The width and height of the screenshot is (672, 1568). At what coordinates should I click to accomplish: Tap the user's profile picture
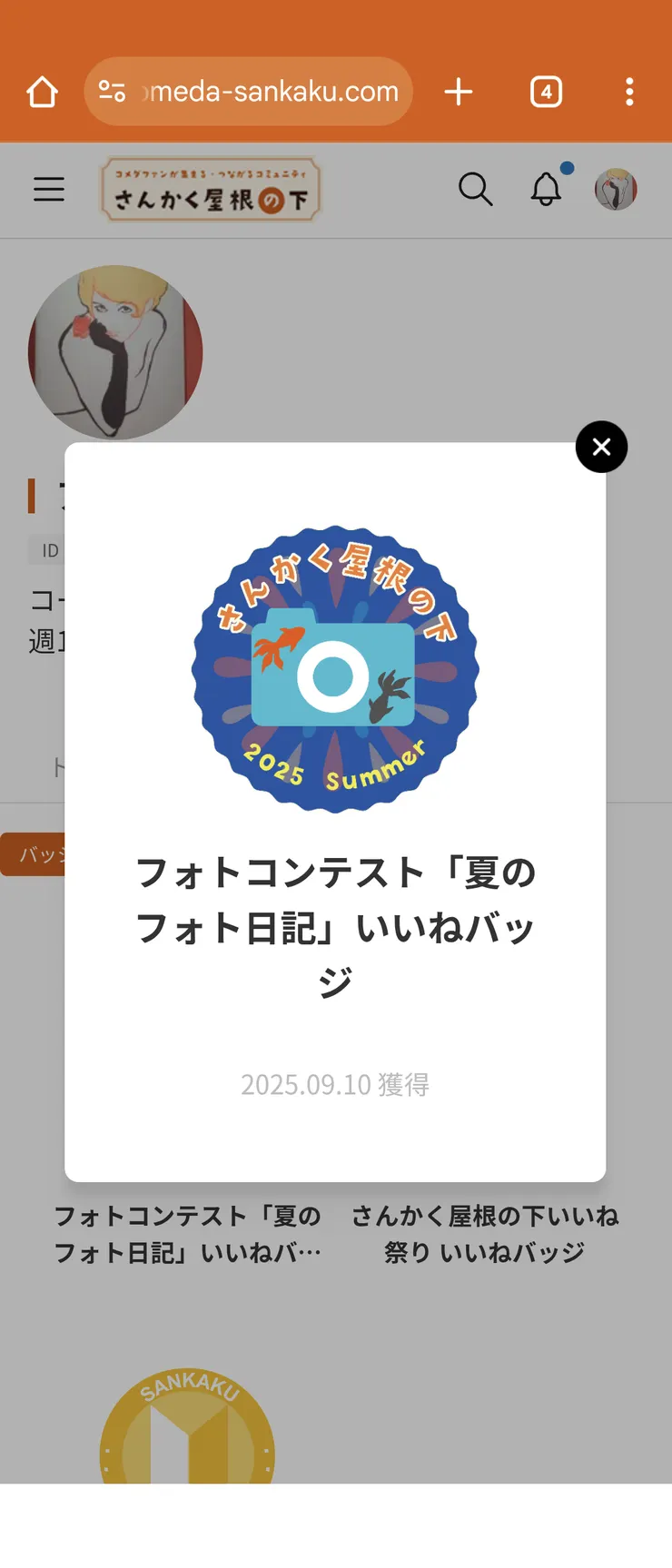tap(115, 352)
